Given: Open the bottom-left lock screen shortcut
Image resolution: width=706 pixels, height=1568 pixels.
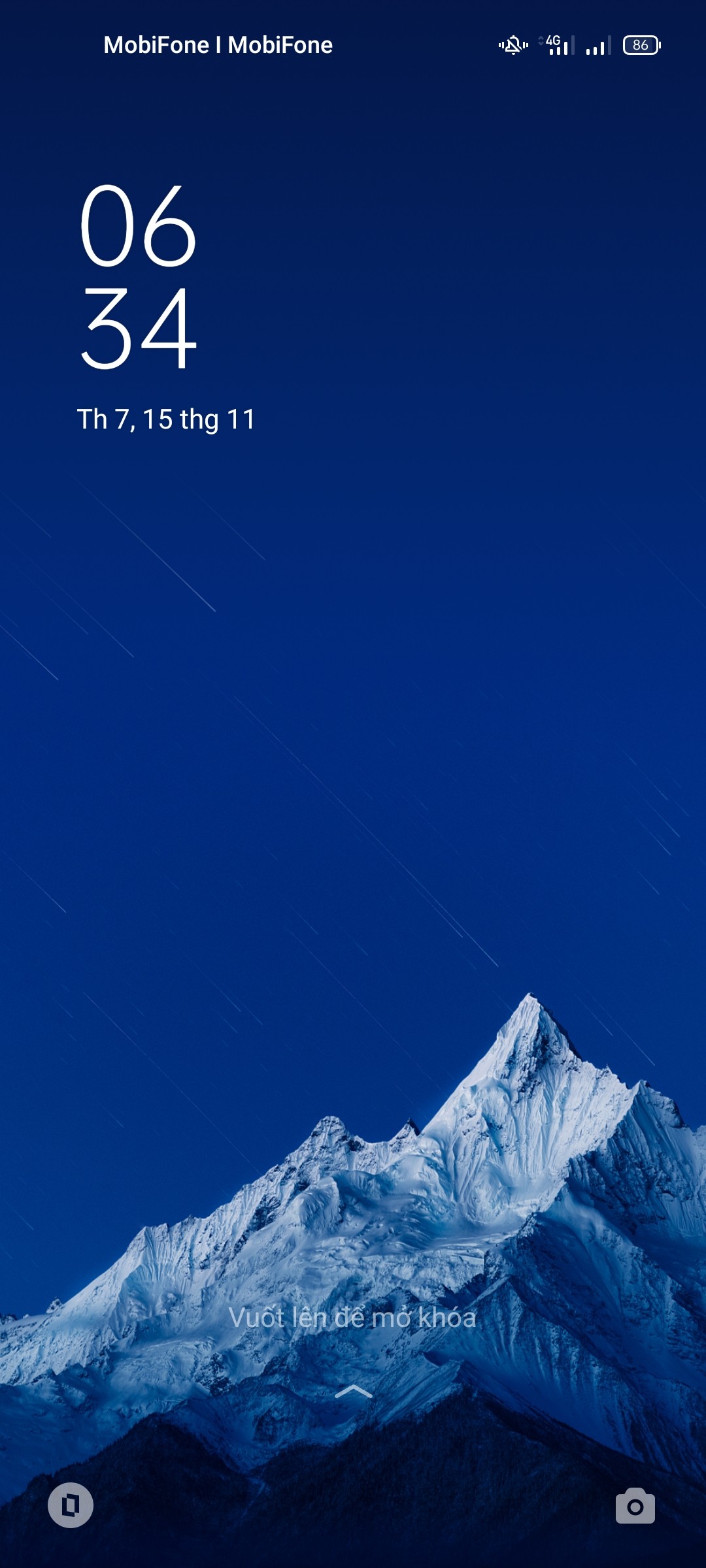Looking at the screenshot, I should [x=71, y=1505].
